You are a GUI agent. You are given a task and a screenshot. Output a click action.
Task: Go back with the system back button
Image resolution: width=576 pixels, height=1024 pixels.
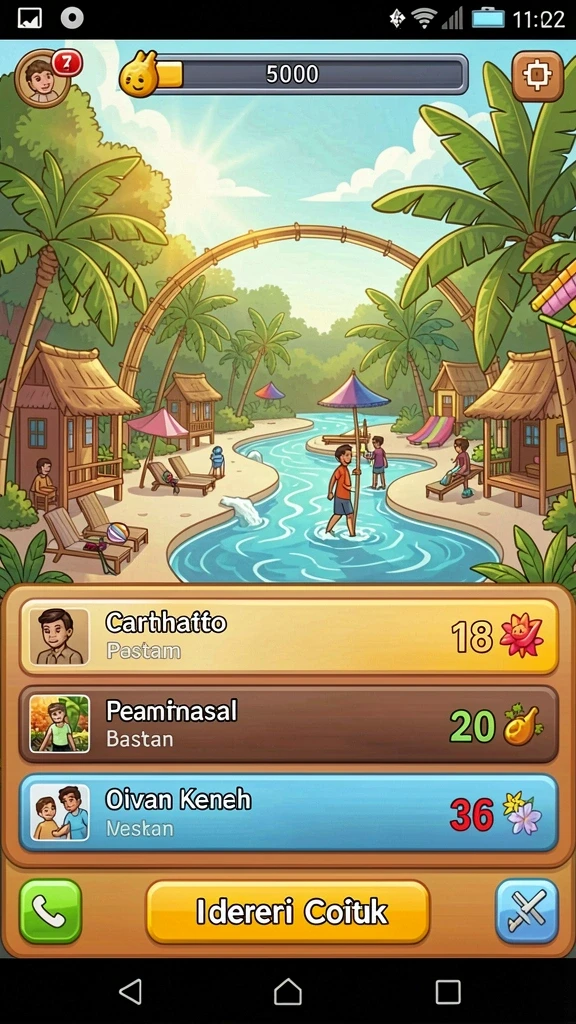pos(131,991)
